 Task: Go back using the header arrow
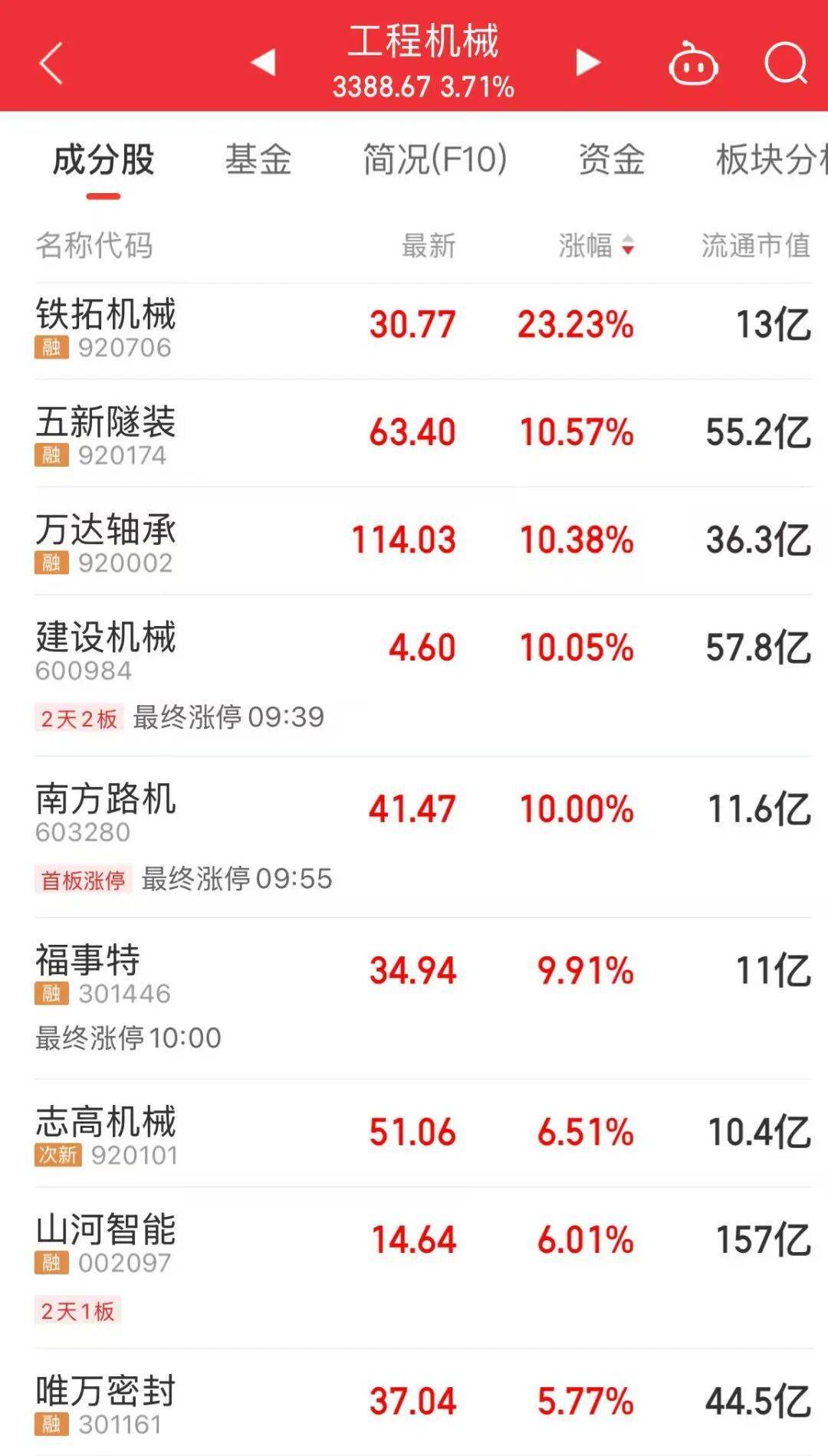tap(51, 63)
